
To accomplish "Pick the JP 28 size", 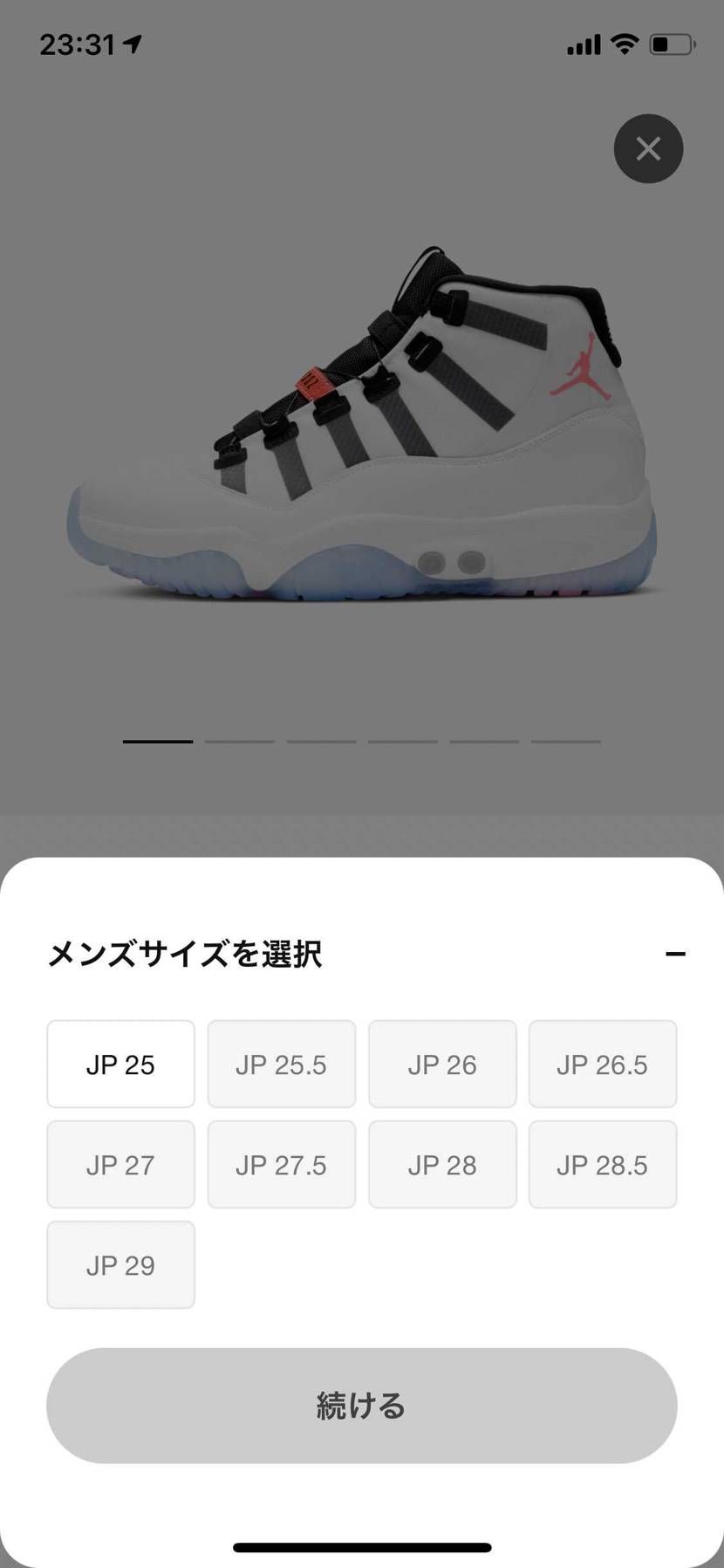I will [442, 1164].
